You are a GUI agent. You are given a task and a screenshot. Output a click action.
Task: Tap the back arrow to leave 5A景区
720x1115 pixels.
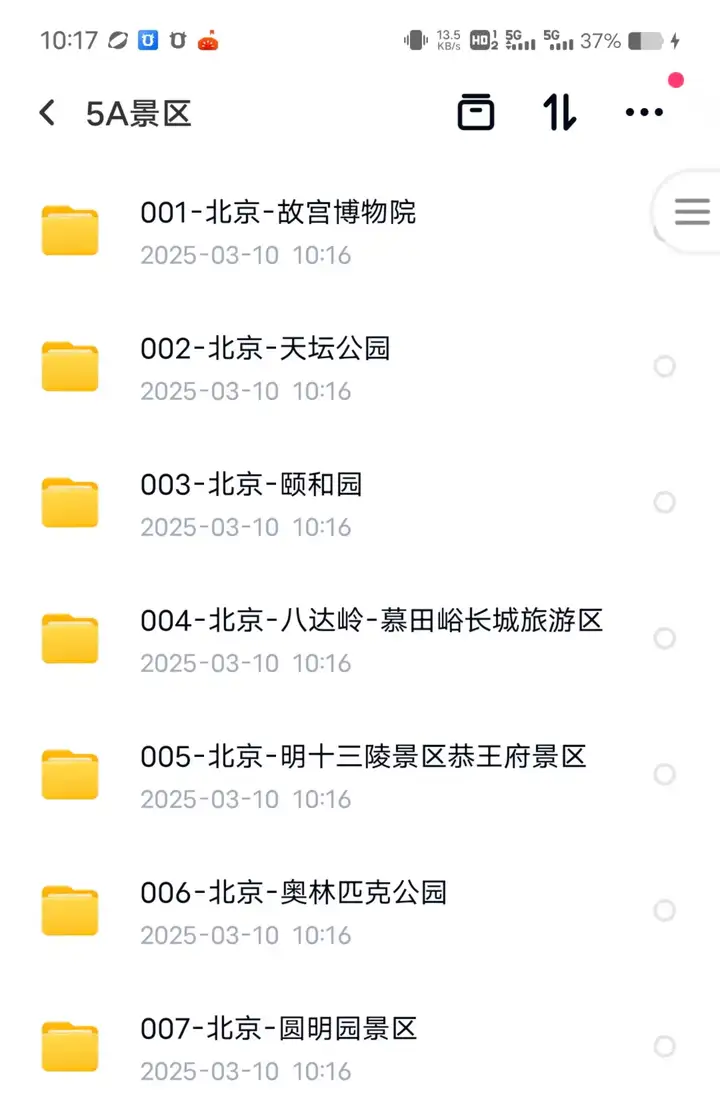pyautogui.click(x=46, y=112)
